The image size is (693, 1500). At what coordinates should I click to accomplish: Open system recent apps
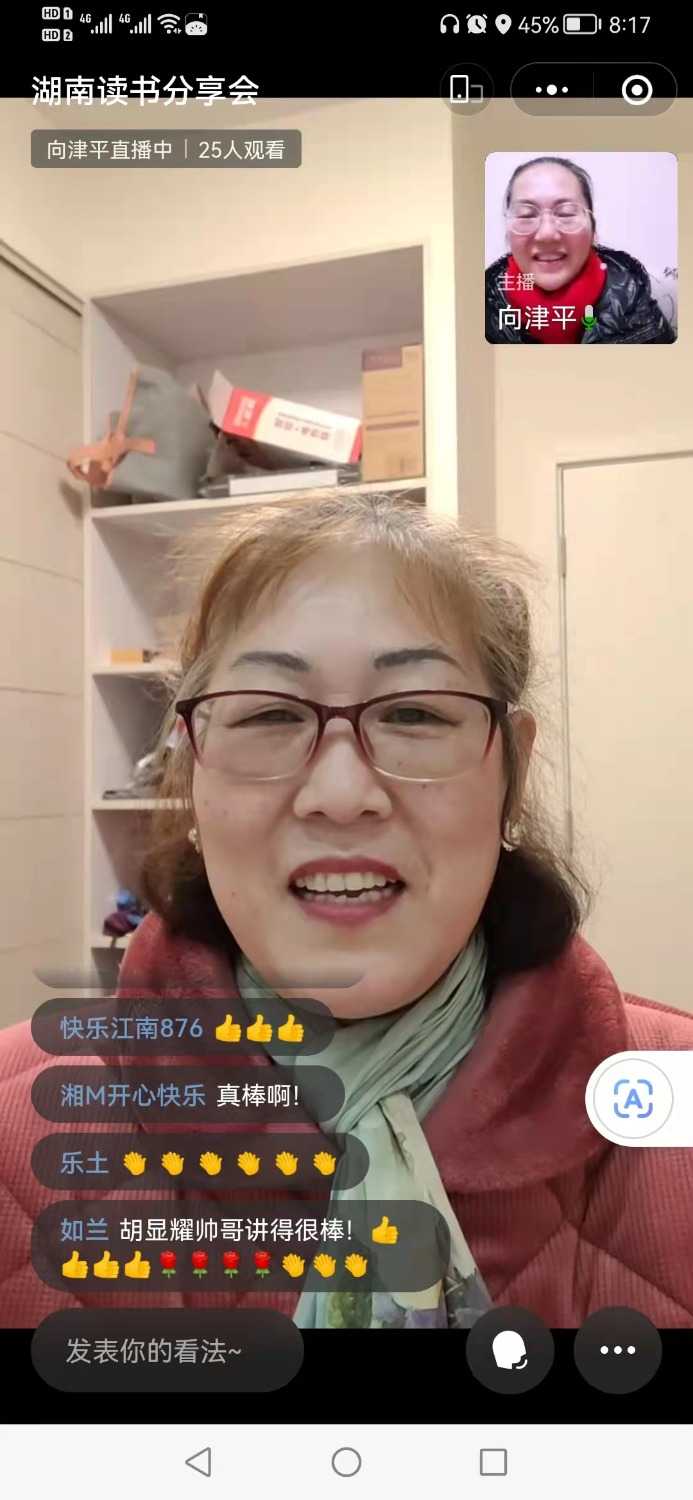pos(493,1462)
